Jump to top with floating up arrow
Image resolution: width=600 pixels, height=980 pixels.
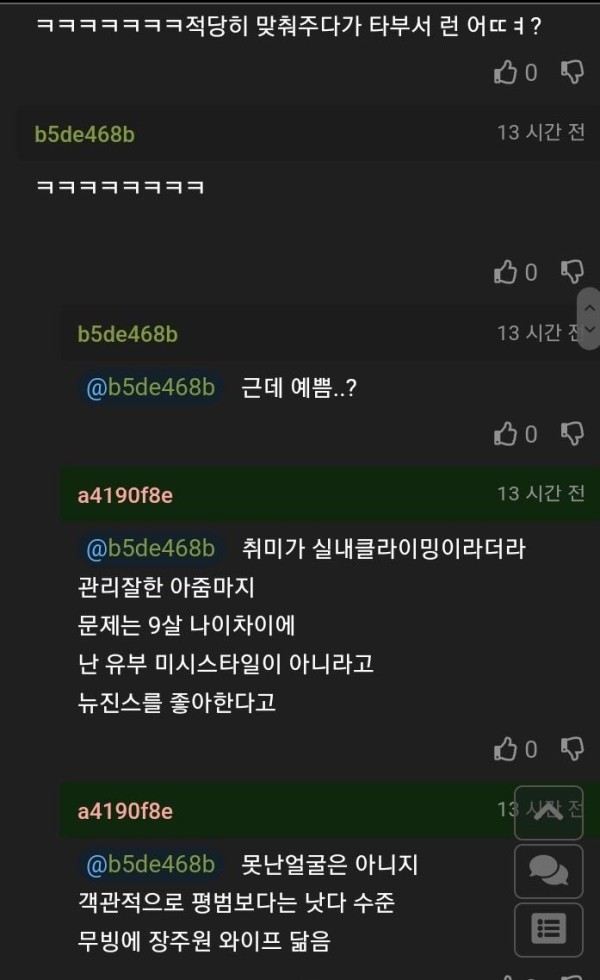coord(549,812)
